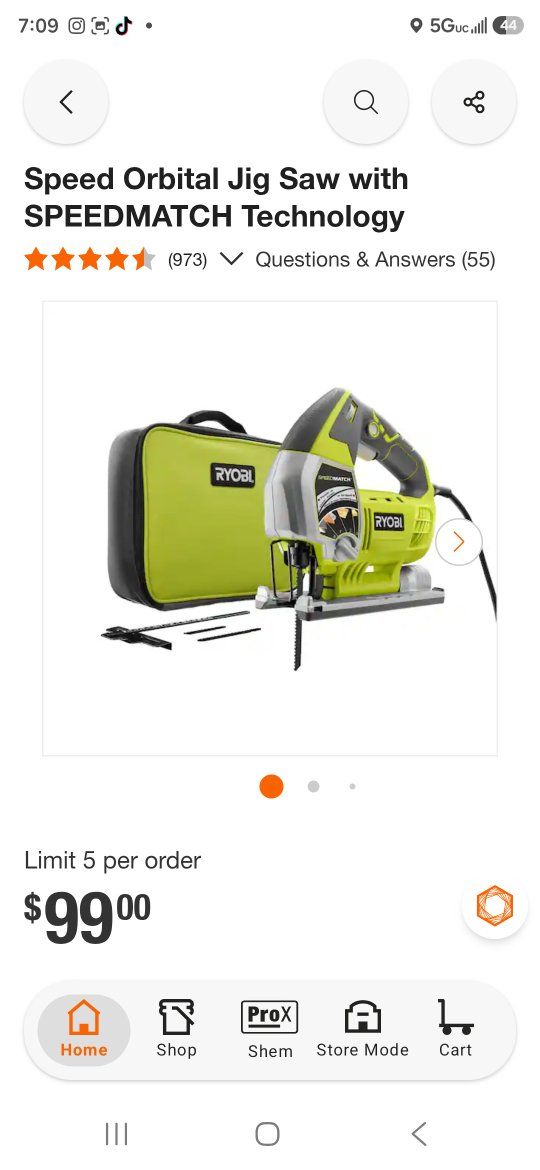This screenshot has width=540, height=1170.
Task: Expand the ratings dropdown next to (973)
Action: tap(232, 259)
